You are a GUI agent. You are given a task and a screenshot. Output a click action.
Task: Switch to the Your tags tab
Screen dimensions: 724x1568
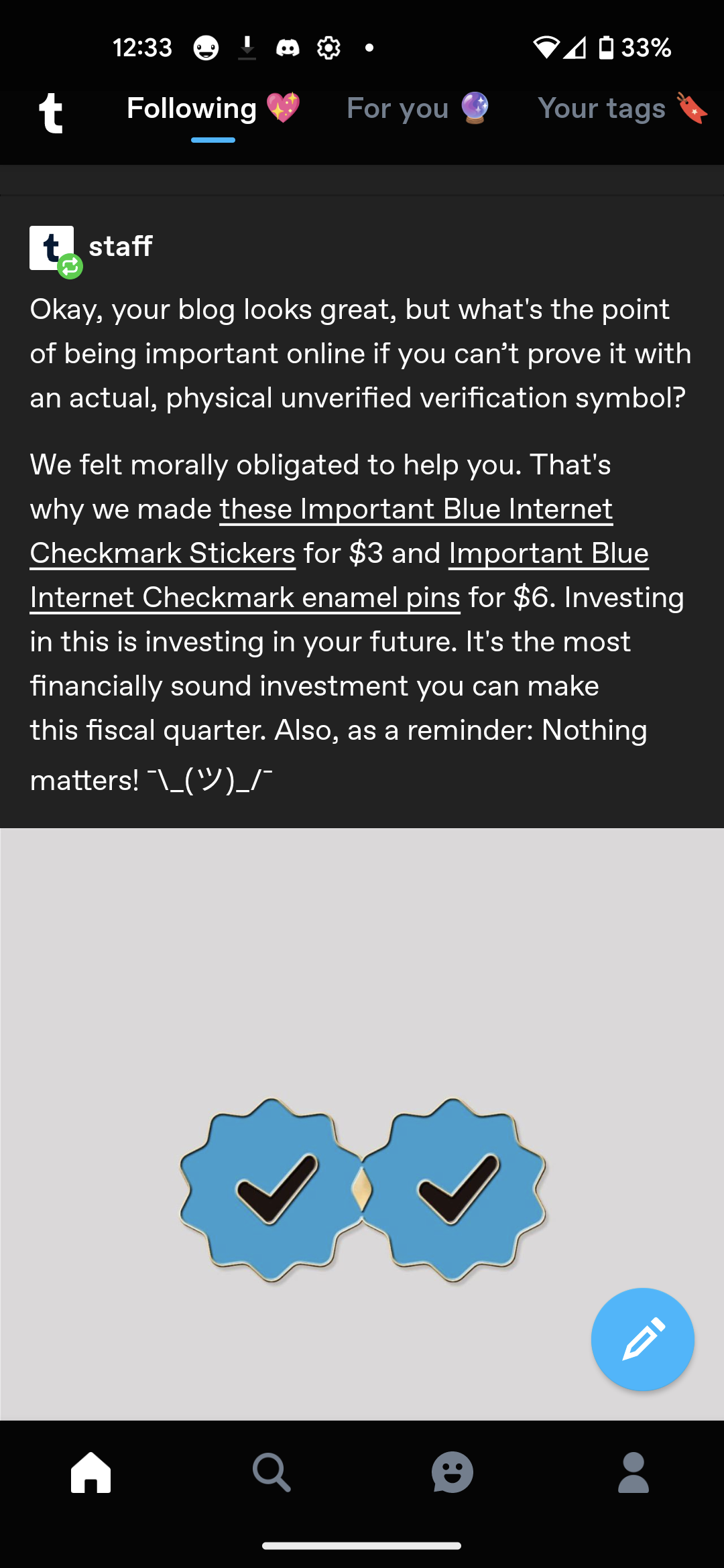(x=601, y=109)
